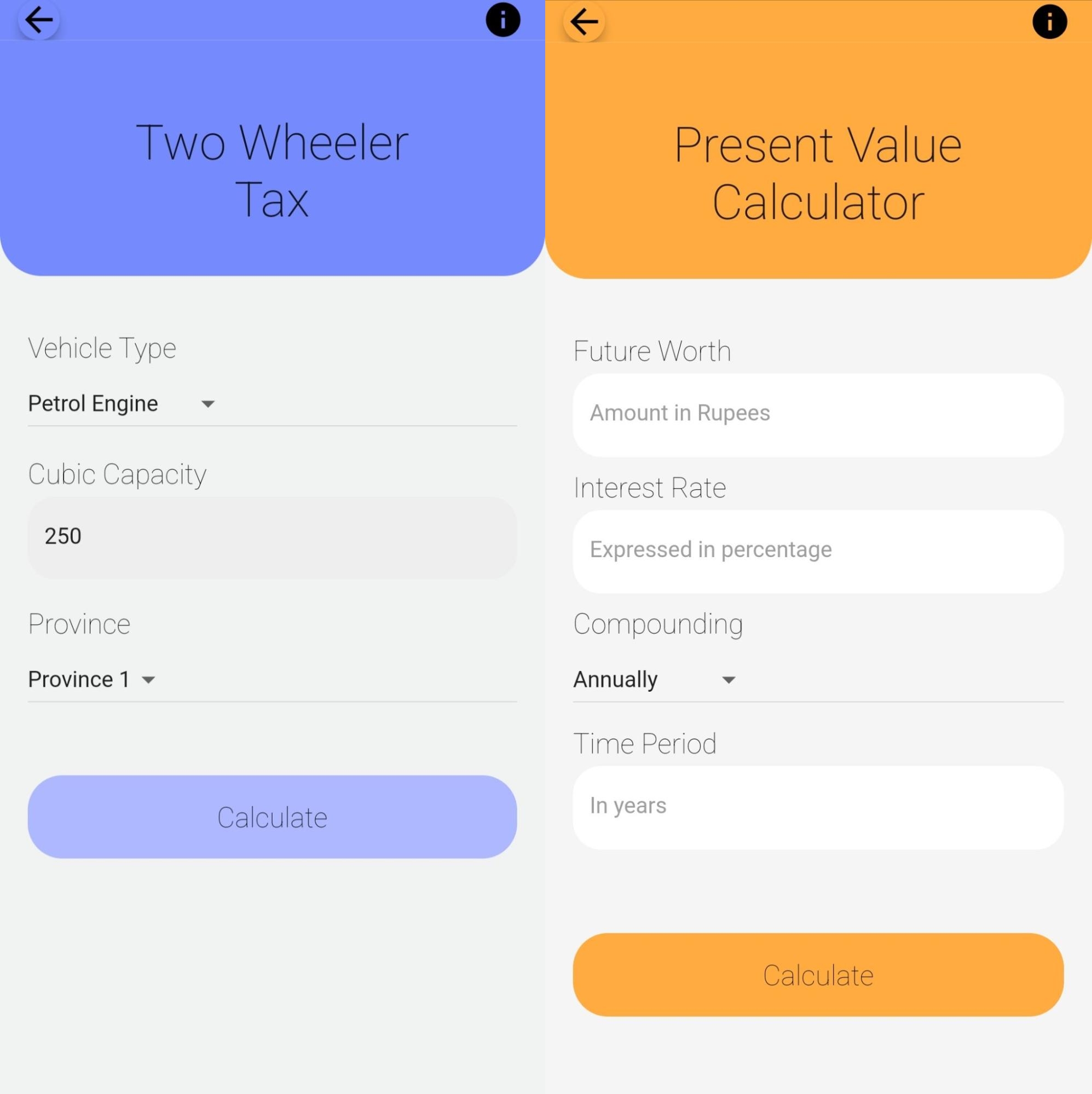Calculate the two wheeler tax

(272, 817)
